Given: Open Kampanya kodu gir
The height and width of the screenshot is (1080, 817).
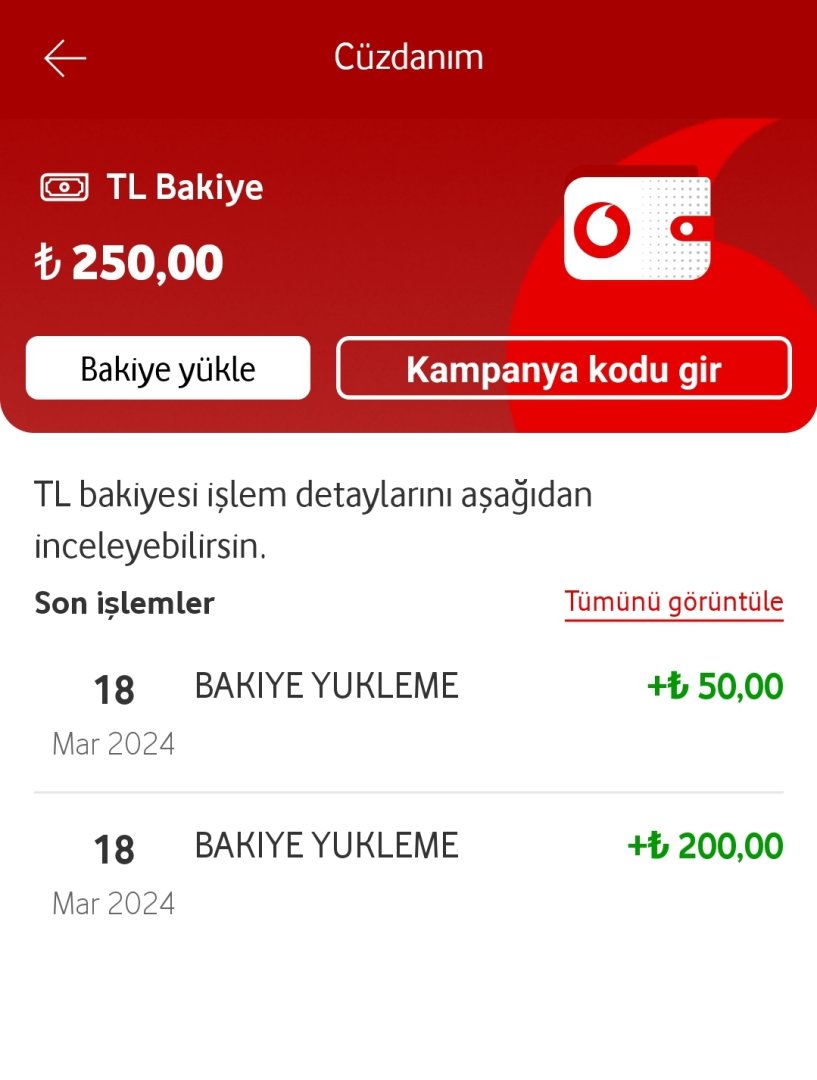Looking at the screenshot, I should 563,369.
